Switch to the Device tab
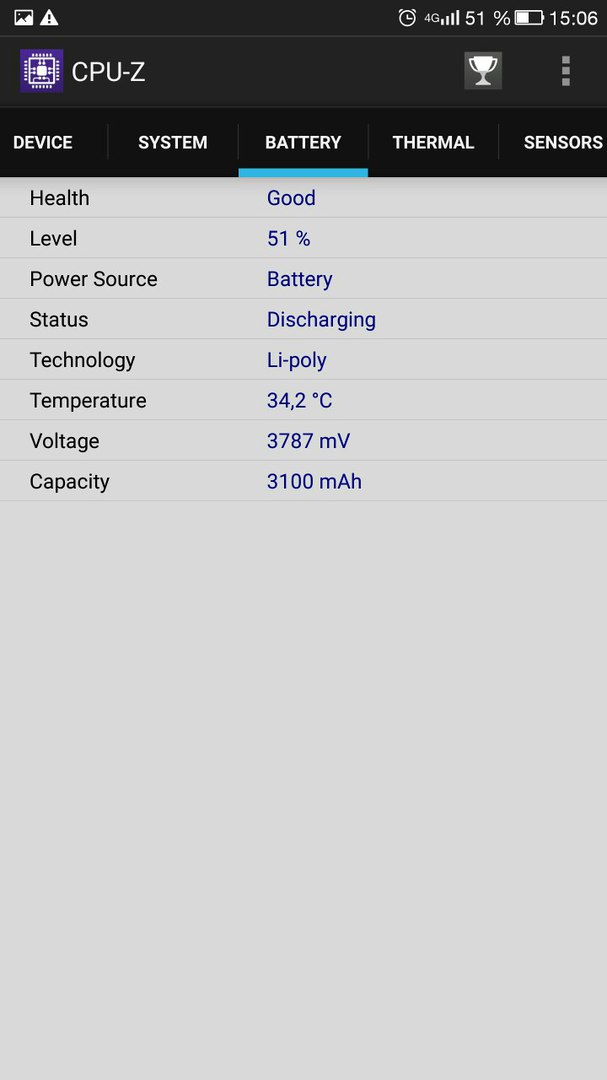The width and height of the screenshot is (607, 1080). [x=43, y=143]
